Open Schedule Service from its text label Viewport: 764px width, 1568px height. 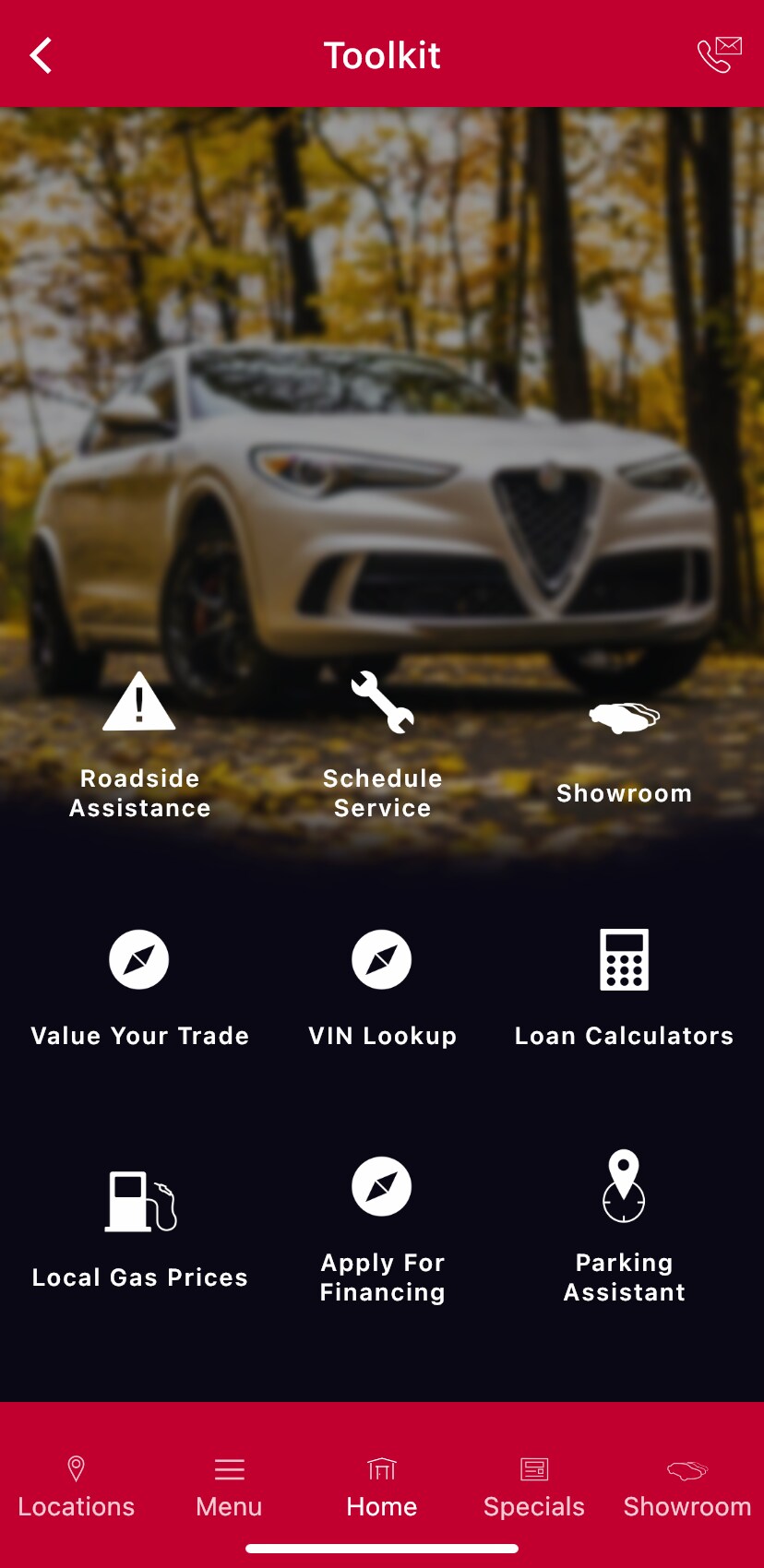382,793
